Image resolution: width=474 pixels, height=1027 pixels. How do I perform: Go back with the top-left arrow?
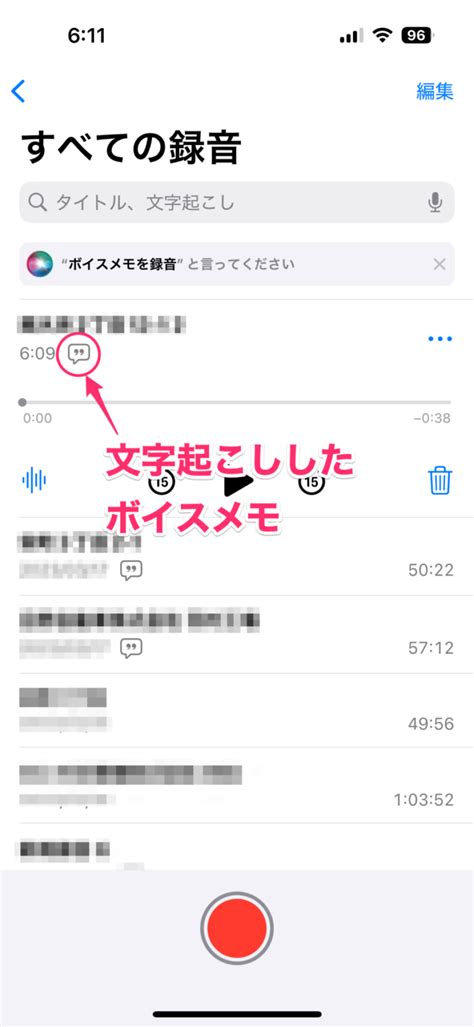[x=18, y=91]
